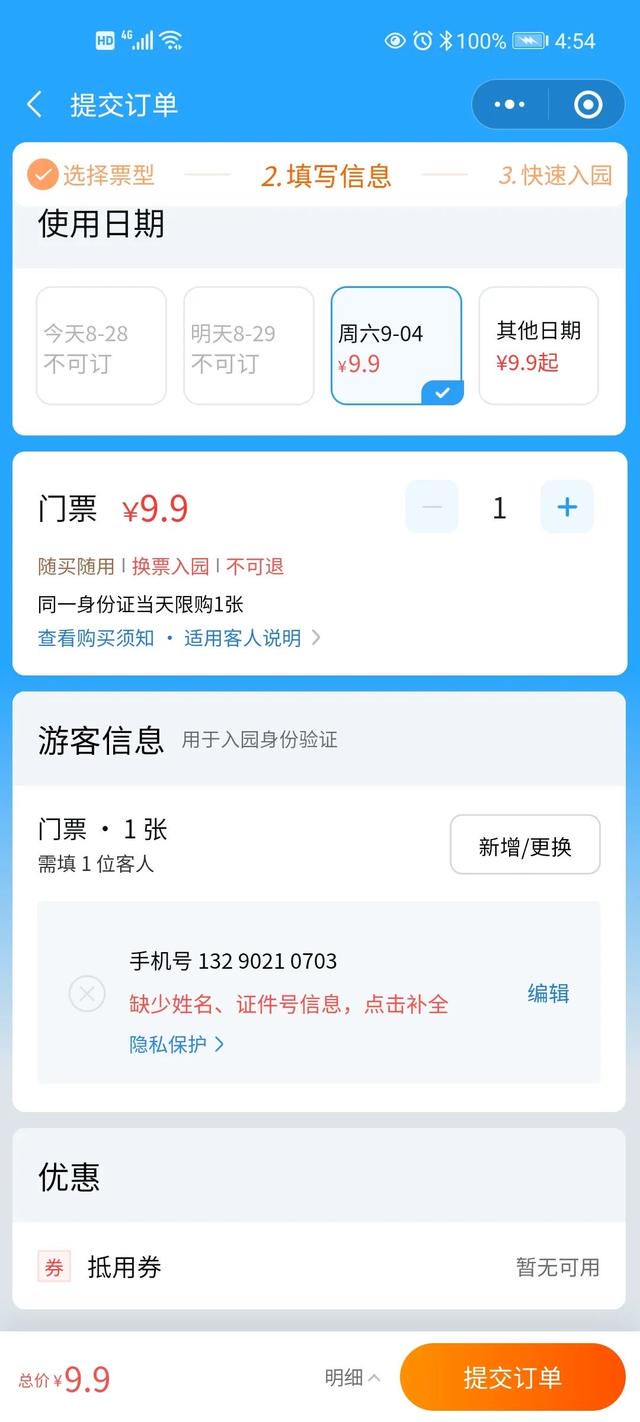Choose 其他日期 to pick another date
The width and height of the screenshot is (640, 1422).
539,346
